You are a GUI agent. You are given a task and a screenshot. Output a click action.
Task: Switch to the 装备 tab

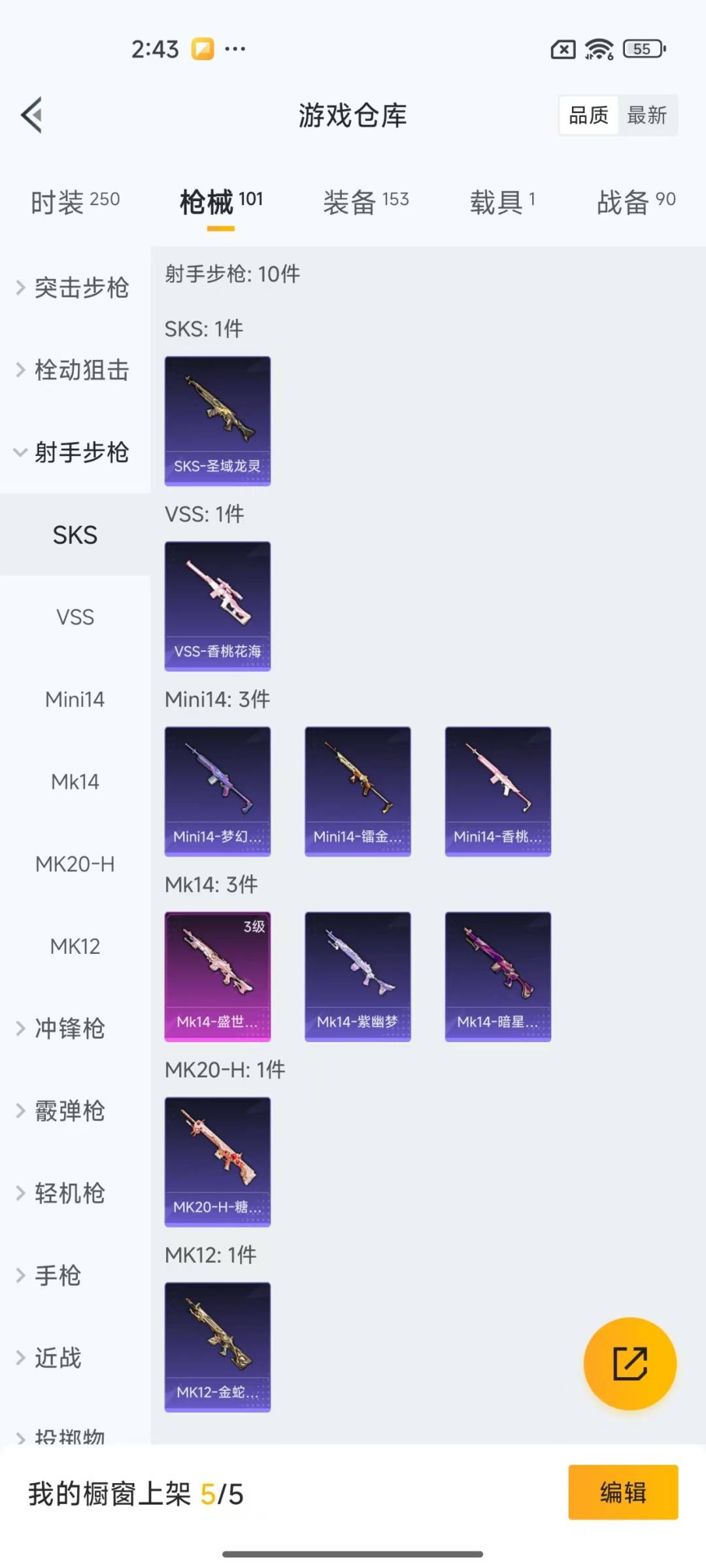click(x=365, y=202)
